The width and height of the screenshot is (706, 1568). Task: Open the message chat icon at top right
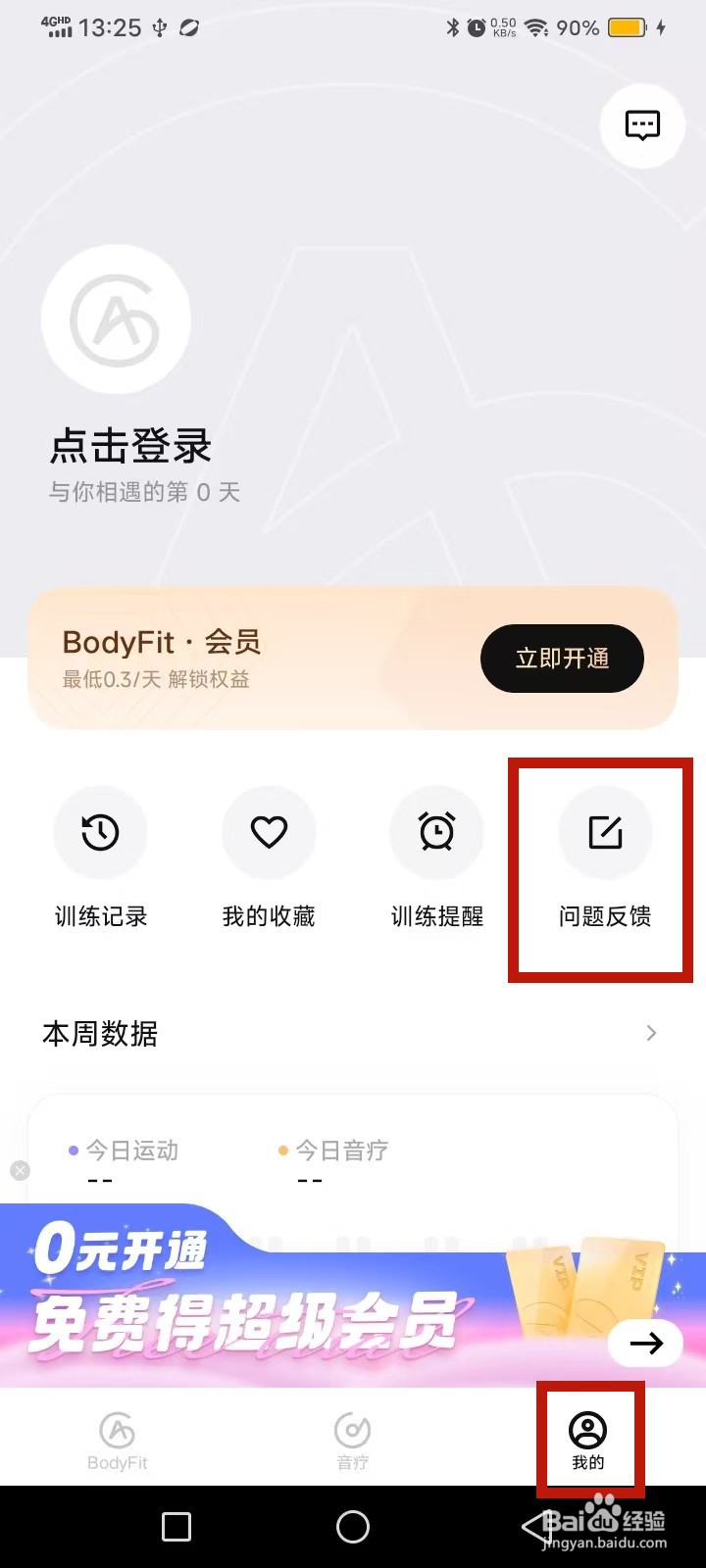tap(641, 125)
